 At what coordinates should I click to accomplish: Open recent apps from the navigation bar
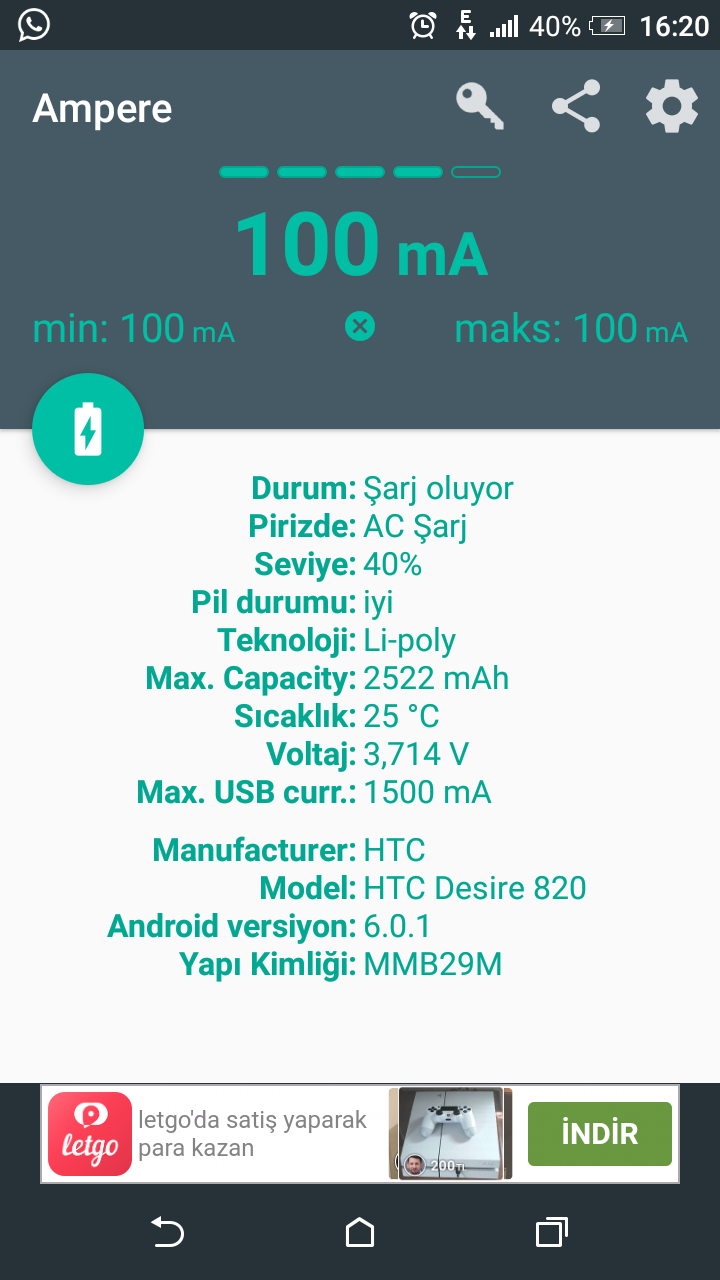552,1232
